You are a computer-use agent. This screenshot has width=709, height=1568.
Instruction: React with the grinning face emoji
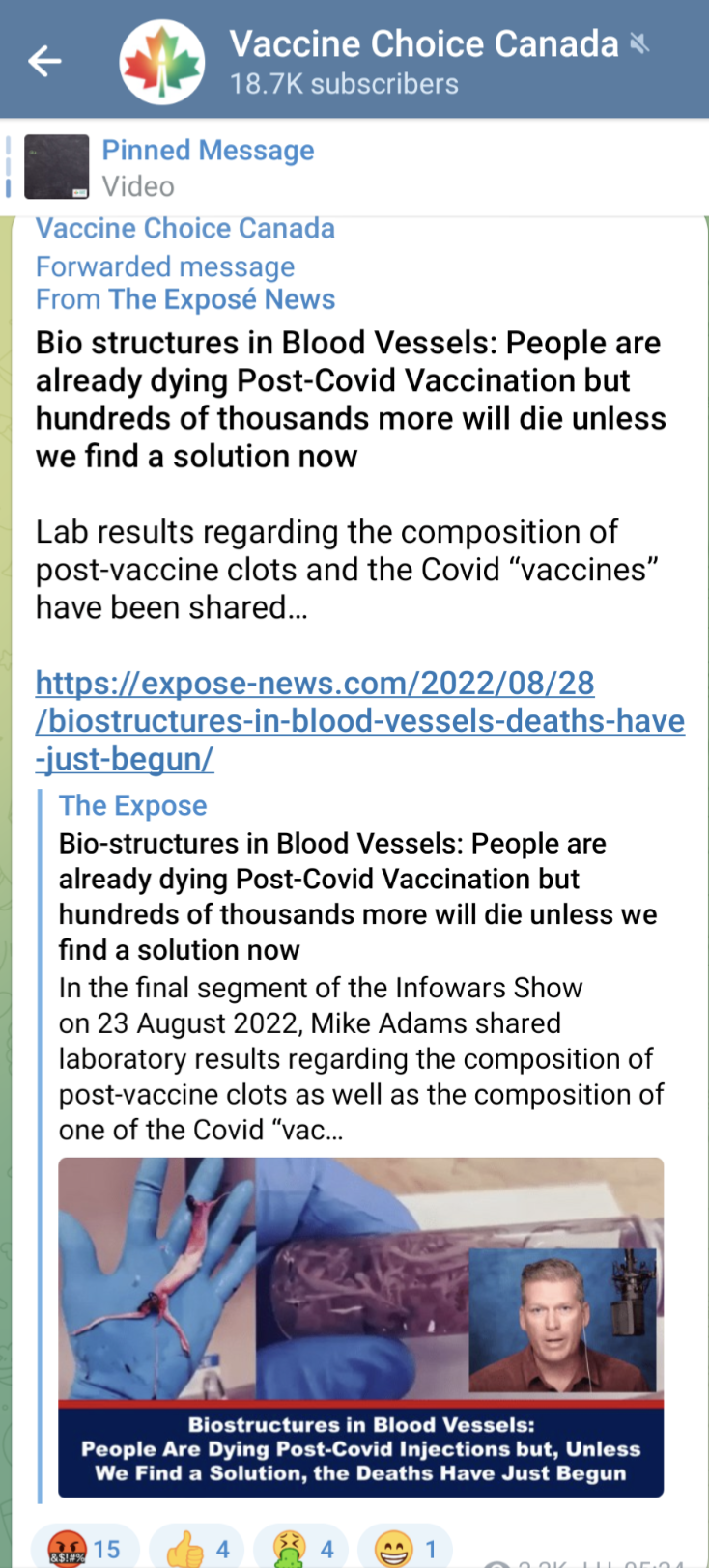pos(406,1548)
